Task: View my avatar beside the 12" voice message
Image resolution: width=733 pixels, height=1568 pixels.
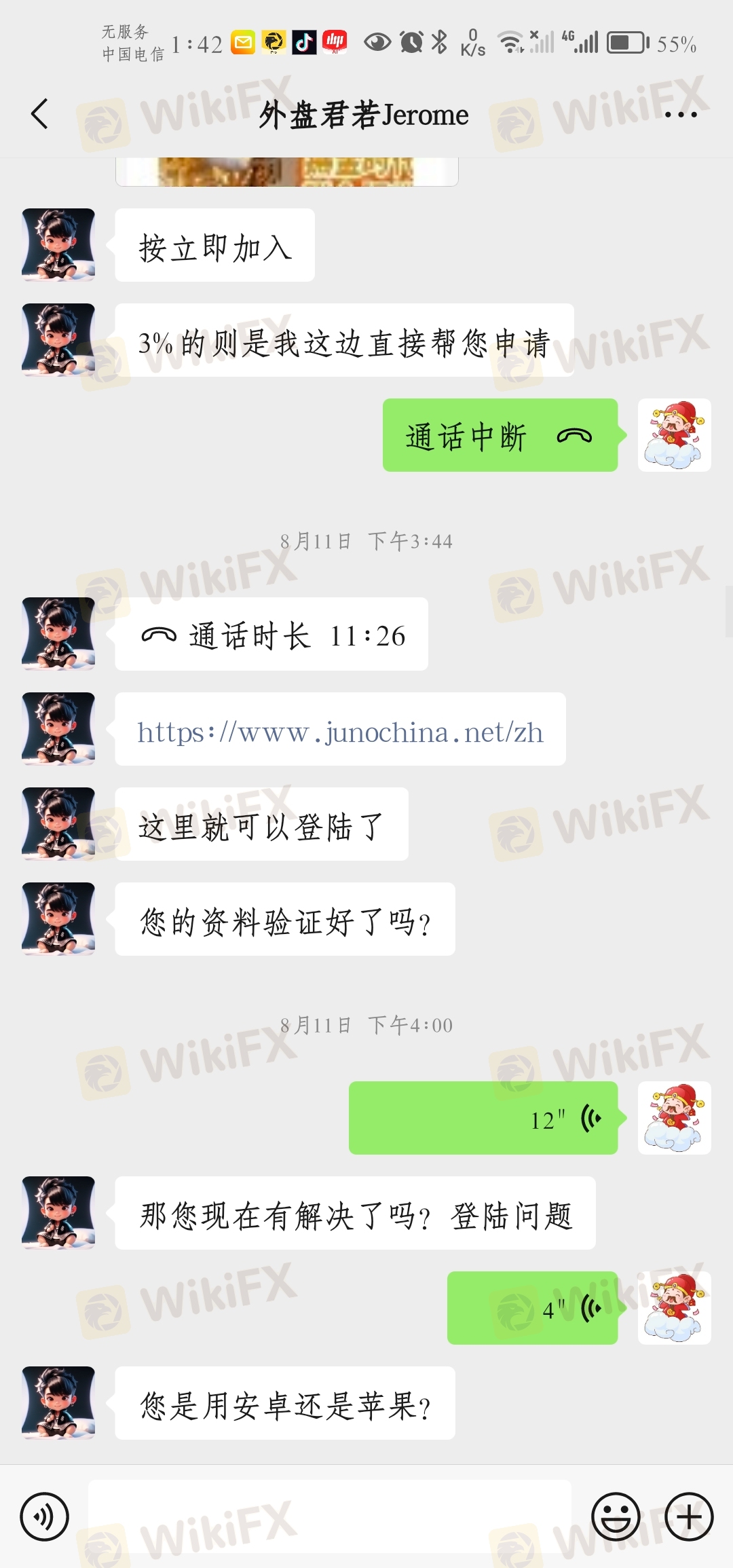Action: click(x=674, y=1118)
